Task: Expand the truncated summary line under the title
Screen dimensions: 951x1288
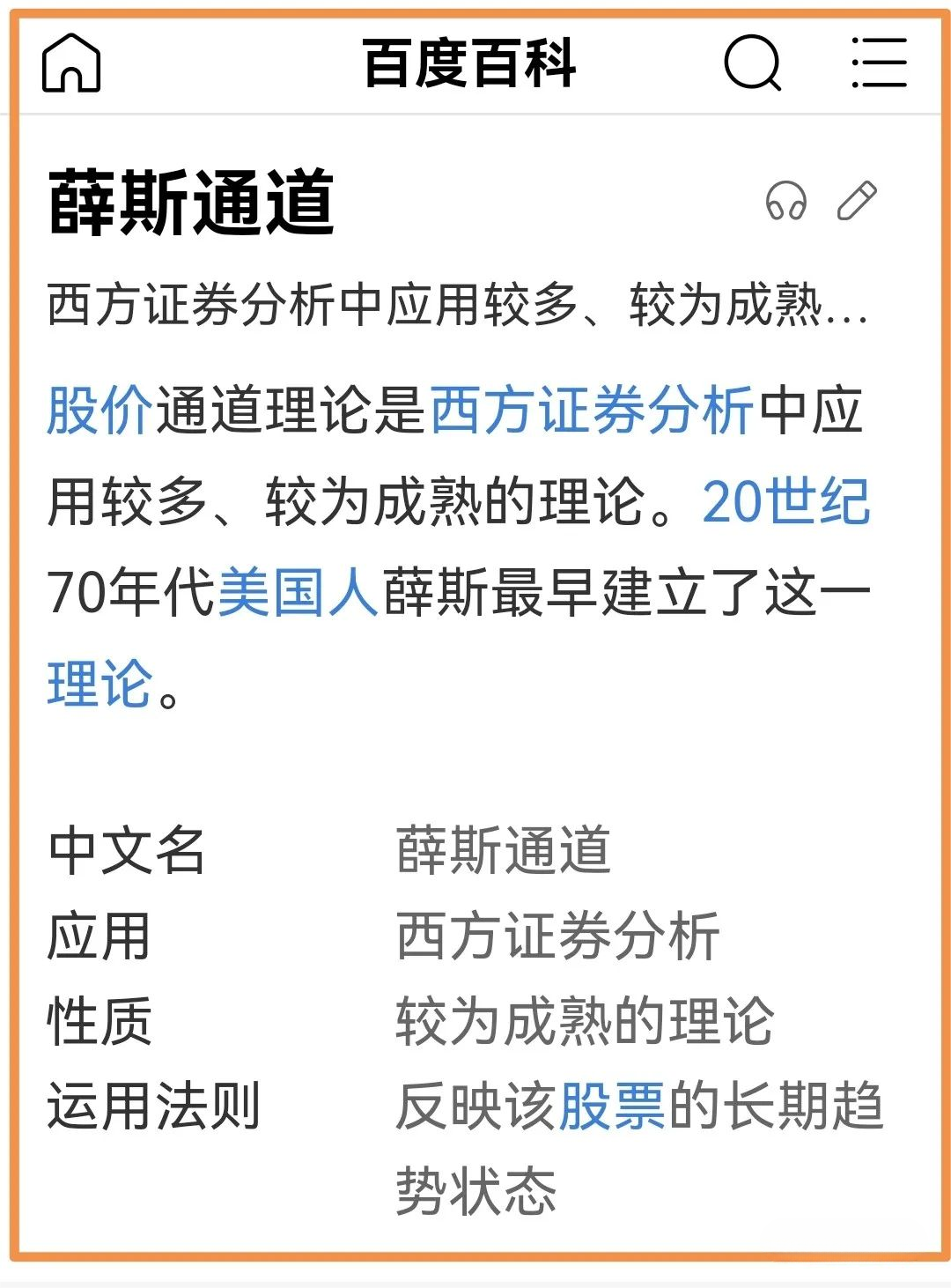Action: [x=458, y=306]
